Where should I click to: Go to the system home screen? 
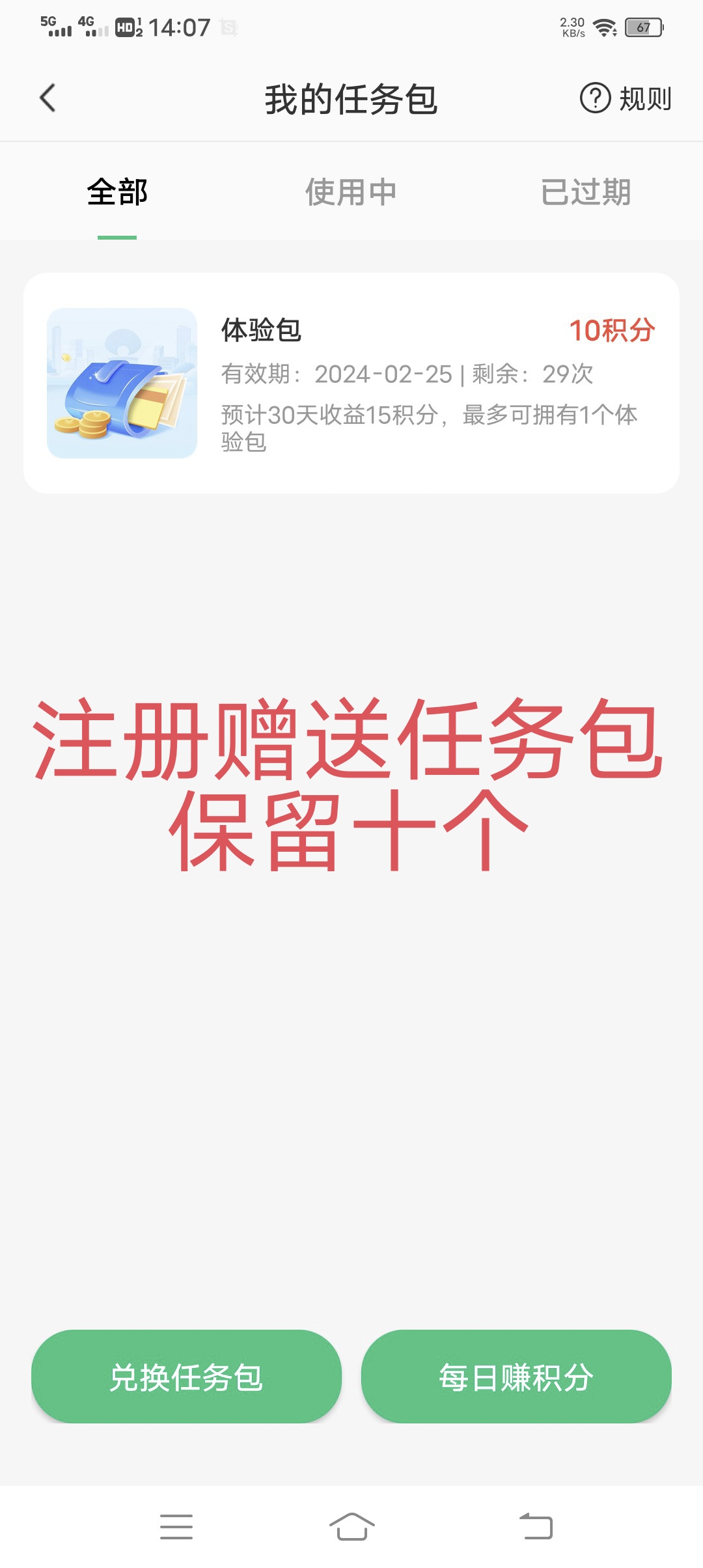[x=351, y=1526]
